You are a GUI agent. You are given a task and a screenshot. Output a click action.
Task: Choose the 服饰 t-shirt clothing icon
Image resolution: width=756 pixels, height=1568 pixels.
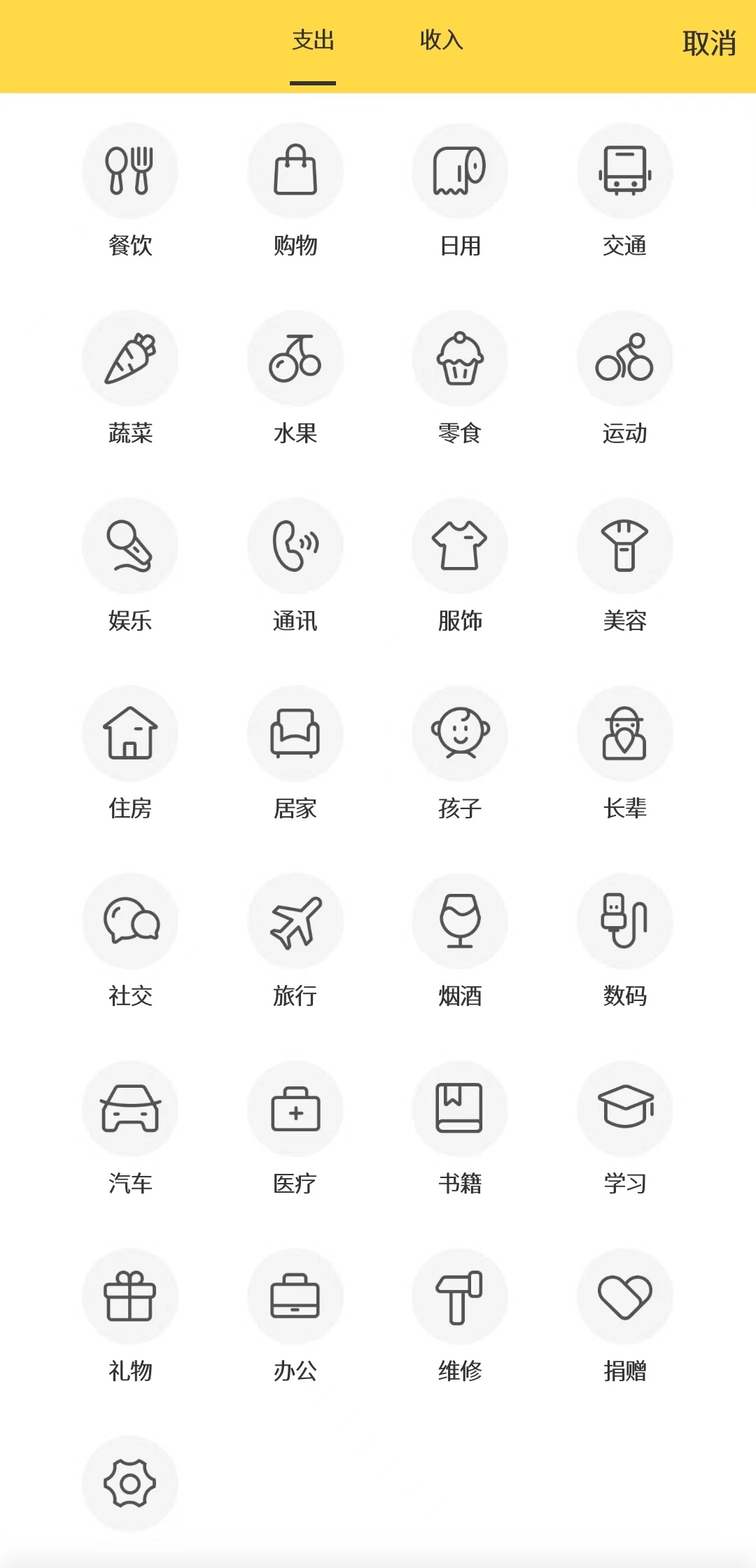click(460, 546)
